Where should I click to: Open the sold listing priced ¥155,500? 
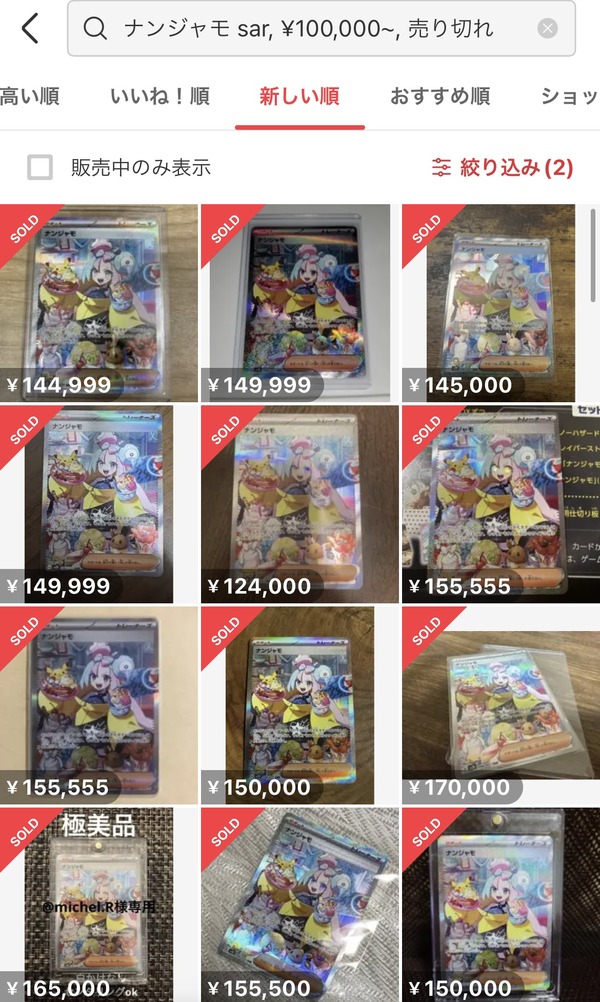300,905
